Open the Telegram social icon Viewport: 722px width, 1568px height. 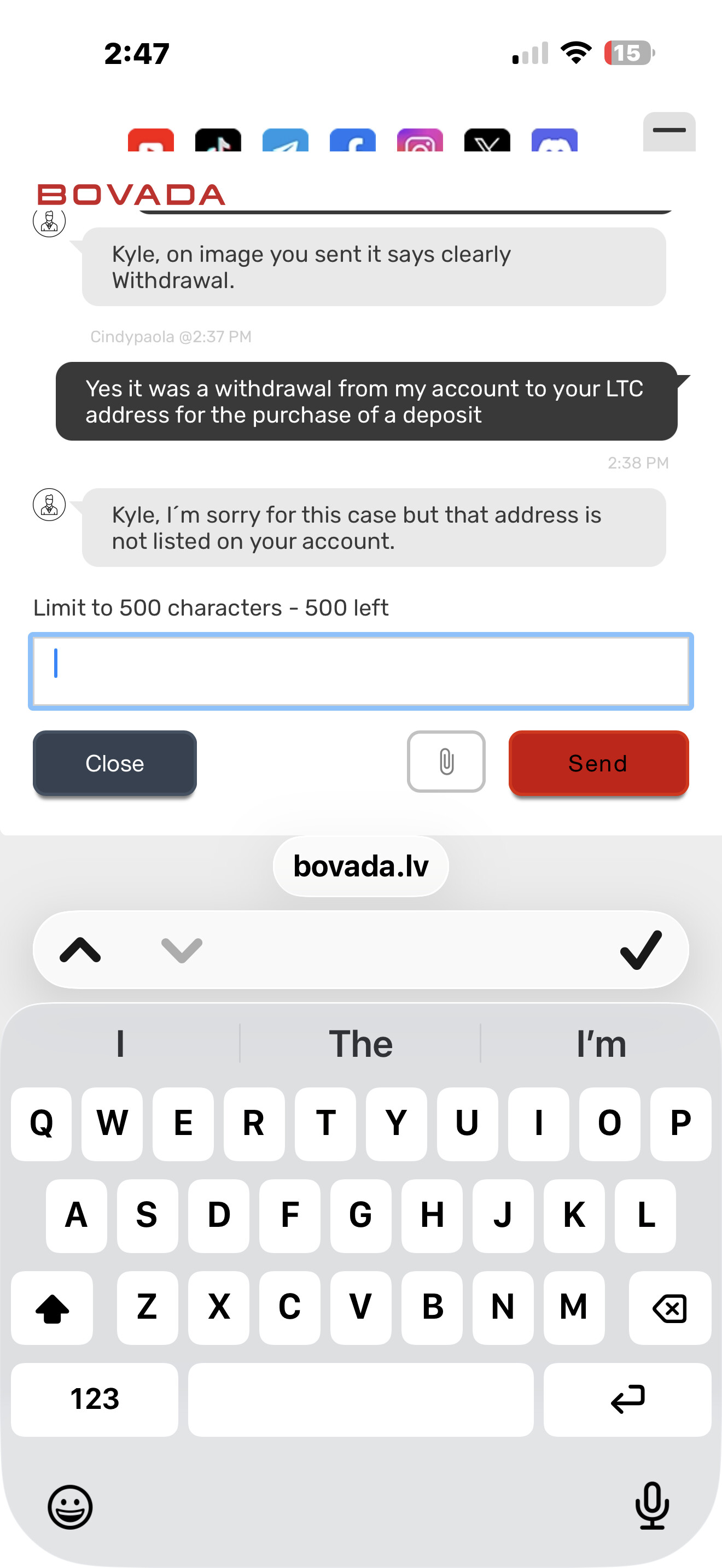(285, 142)
